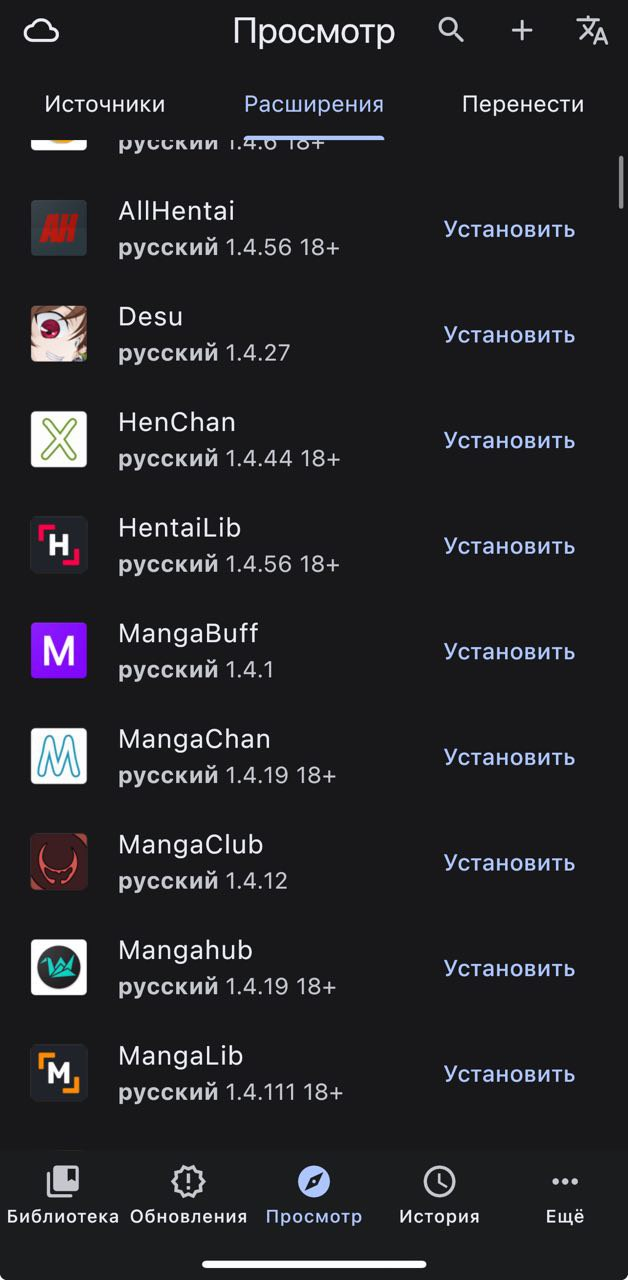The width and height of the screenshot is (628, 1280).
Task: Install the Desu extension
Action: (x=509, y=335)
